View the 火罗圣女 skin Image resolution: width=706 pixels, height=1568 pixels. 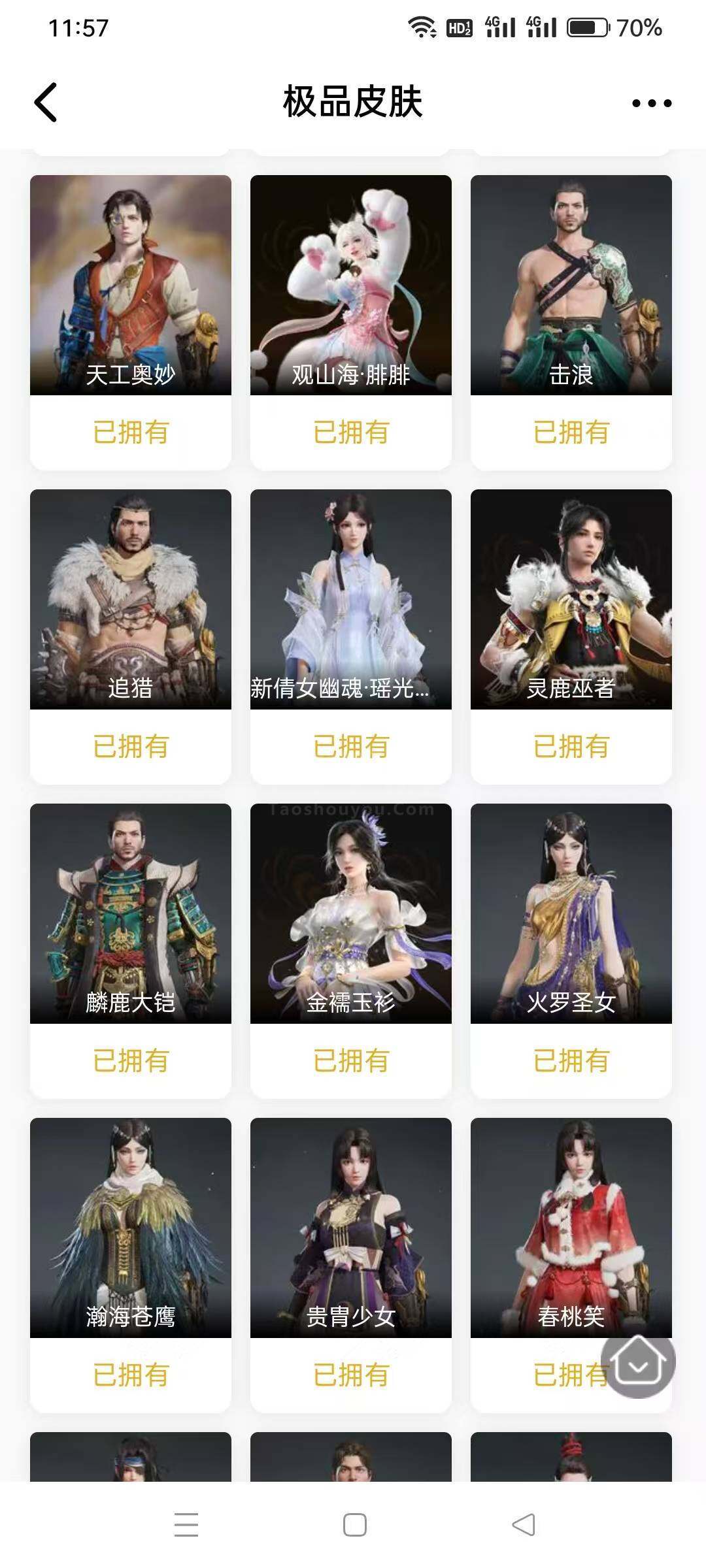pos(571,913)
